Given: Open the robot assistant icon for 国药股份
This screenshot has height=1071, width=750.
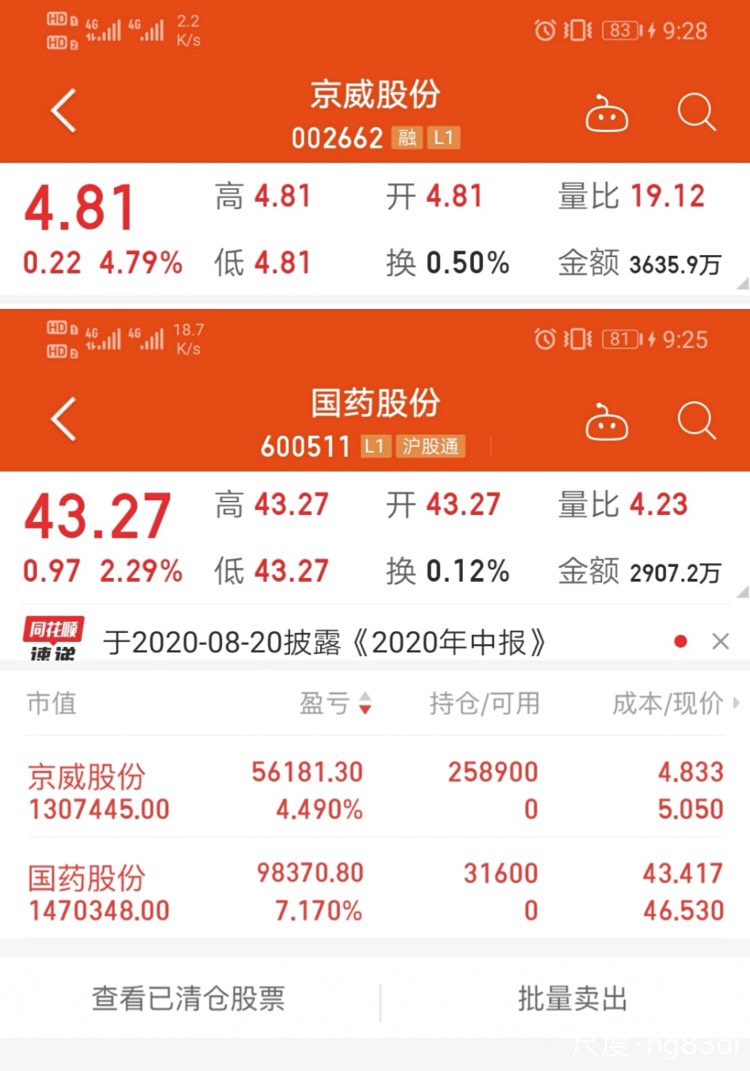Looking at the screenshot, I should click(607, 421).
